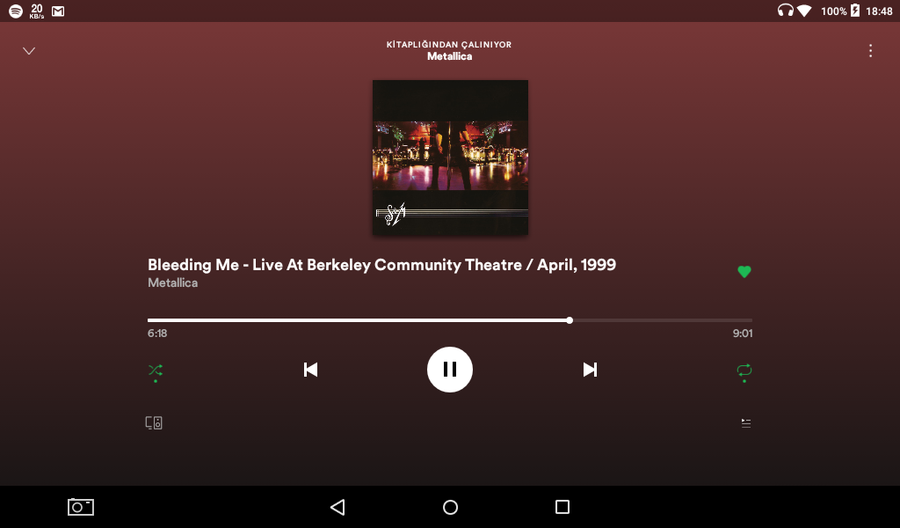900x528 pixels.
Task: Open the connect to device menu
Action: pos(154,423)
